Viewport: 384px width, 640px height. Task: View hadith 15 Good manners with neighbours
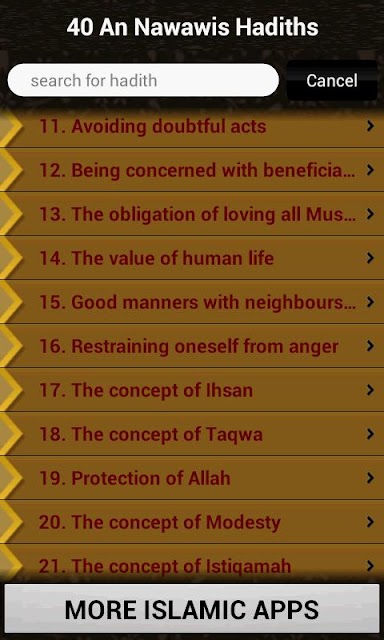[x=192, y=302]
